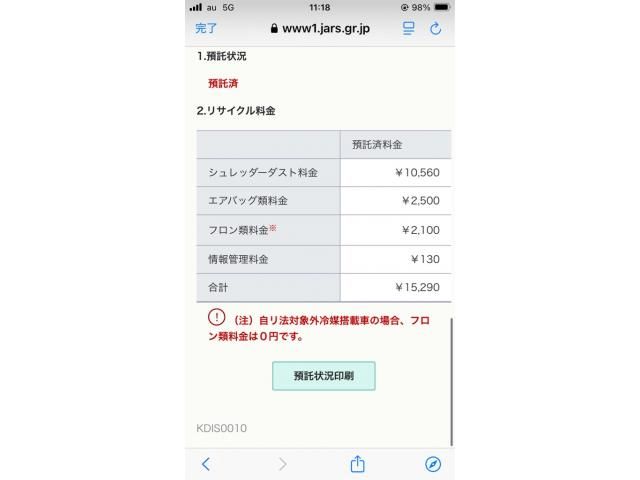Tap 完了 to close the browser view
Screen dimensions: 640x480
pos(206,29)
